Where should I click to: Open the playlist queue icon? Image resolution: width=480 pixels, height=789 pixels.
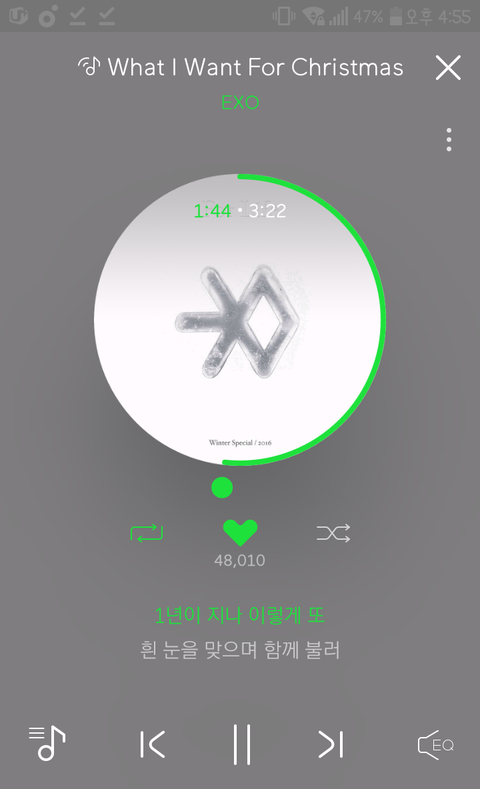(47, 743)
